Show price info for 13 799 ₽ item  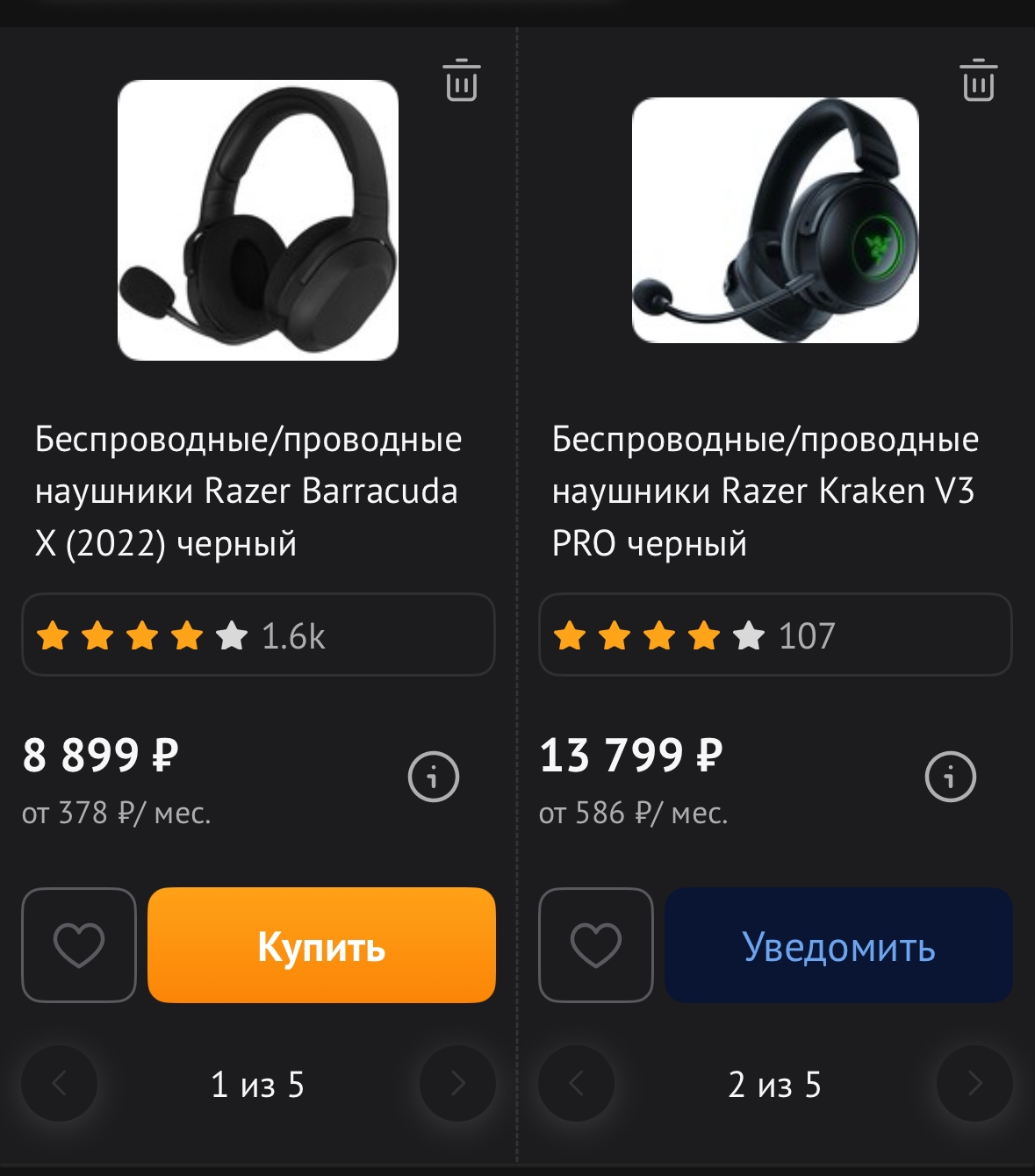tap(951, 777)
